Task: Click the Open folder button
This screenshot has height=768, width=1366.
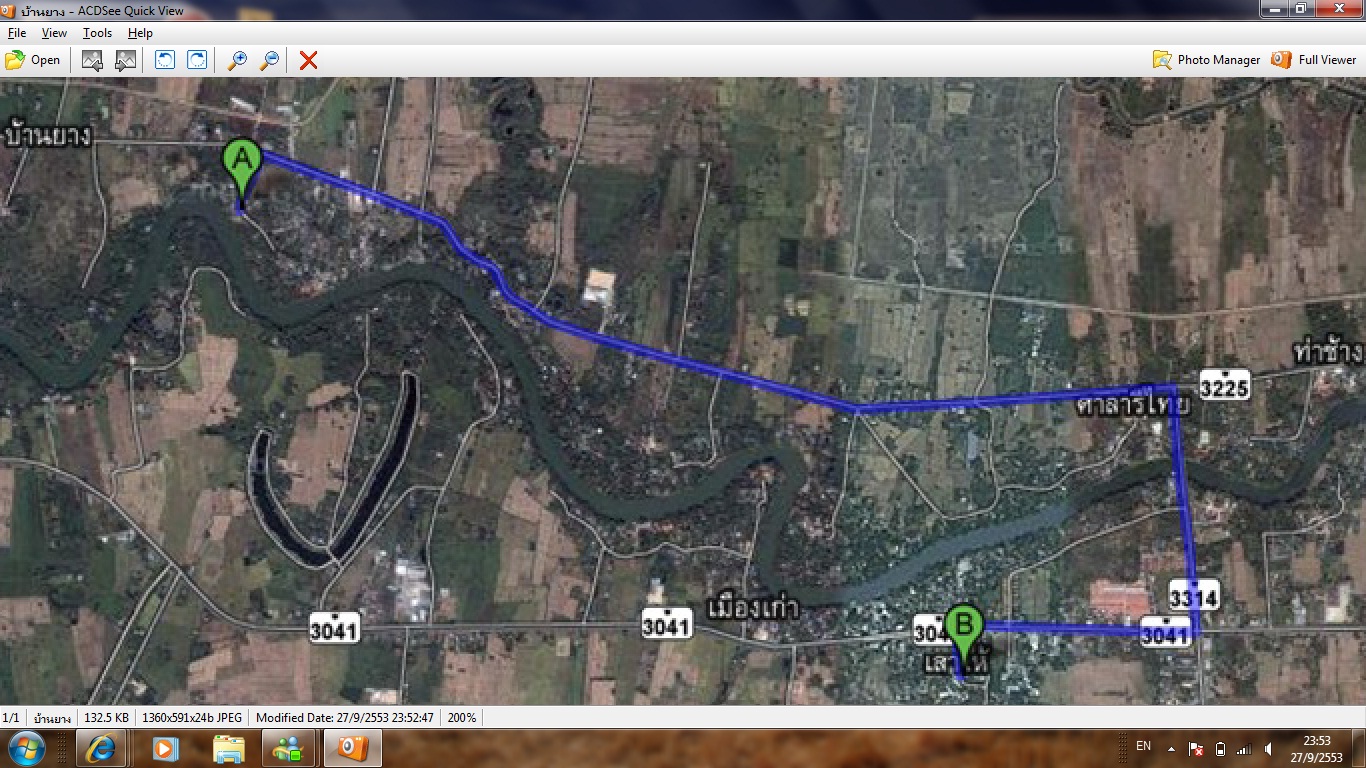Action: pyautogui.click(x=33, y=60)
